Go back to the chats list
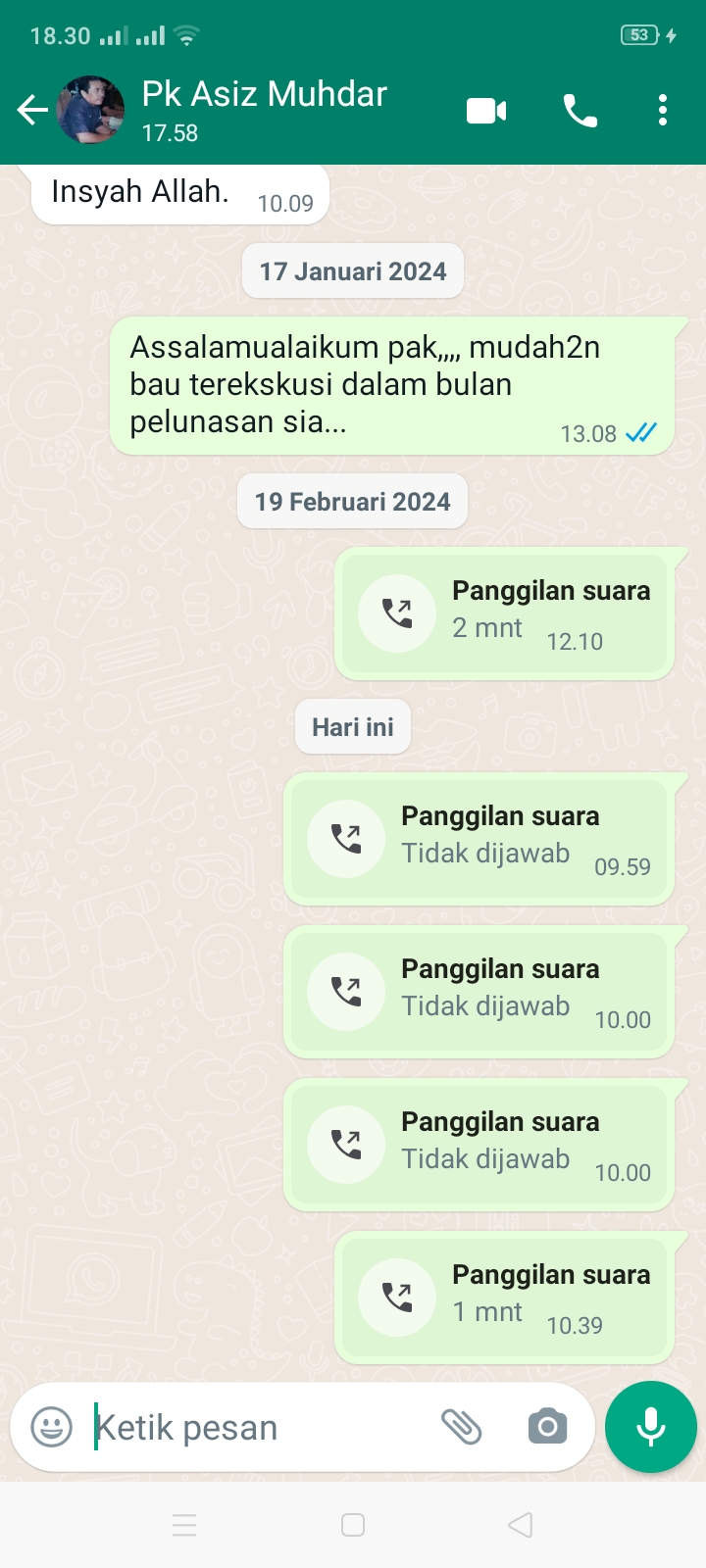Screen dimensions: 706x1568 (x=32, y=110)
